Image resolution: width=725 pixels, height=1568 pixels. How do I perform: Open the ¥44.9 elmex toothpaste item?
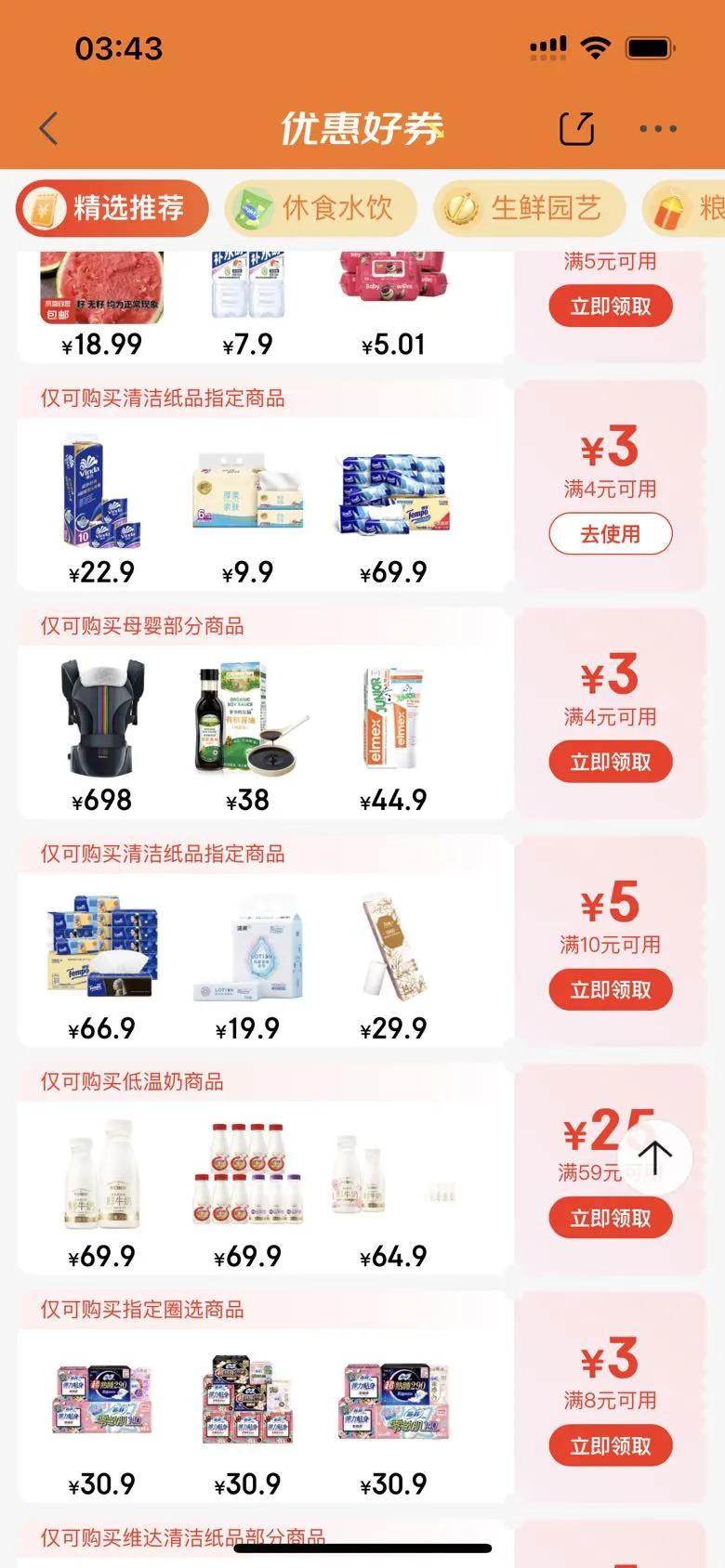click(x=392, y=720)
